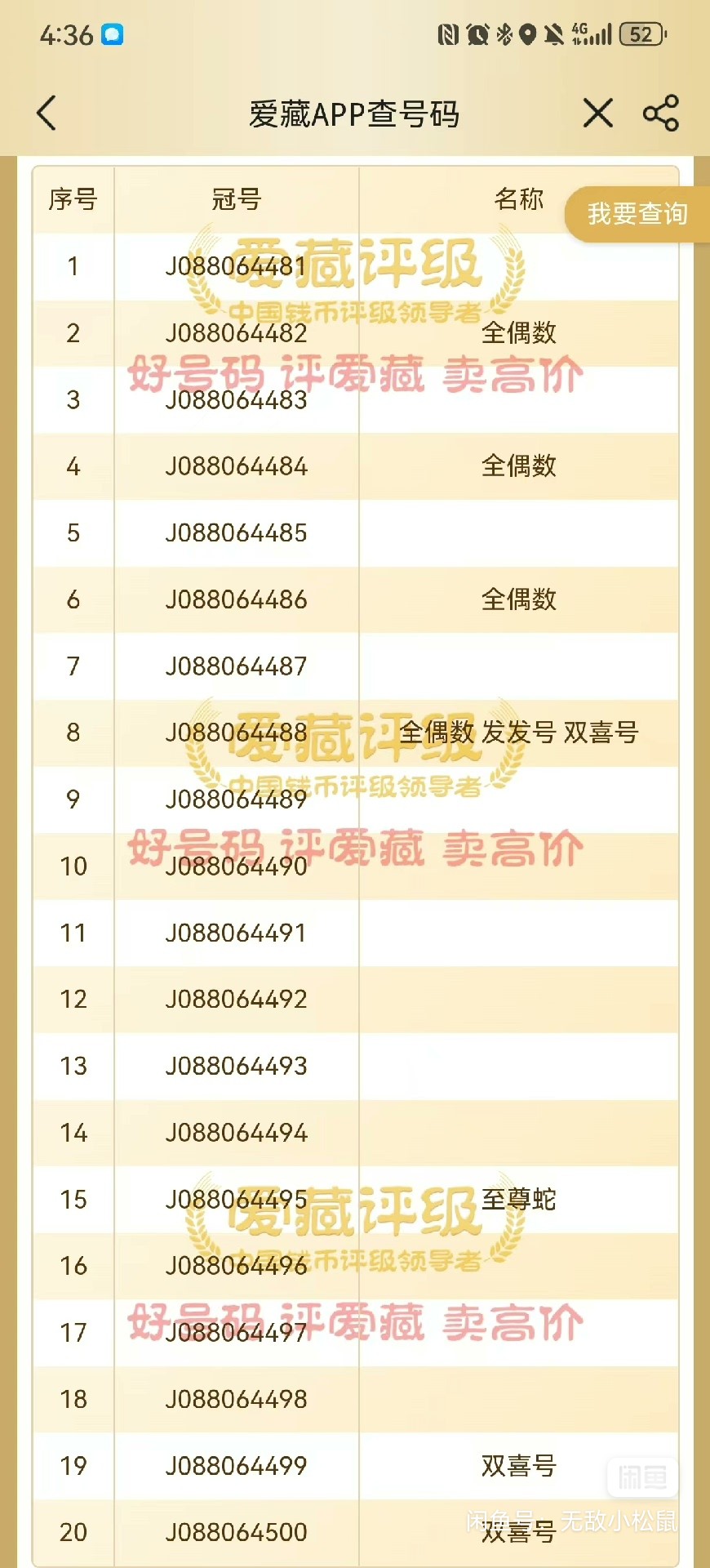Share this serial number lookup page
The height and width of the screenshot is (1568, 710).
660,114
